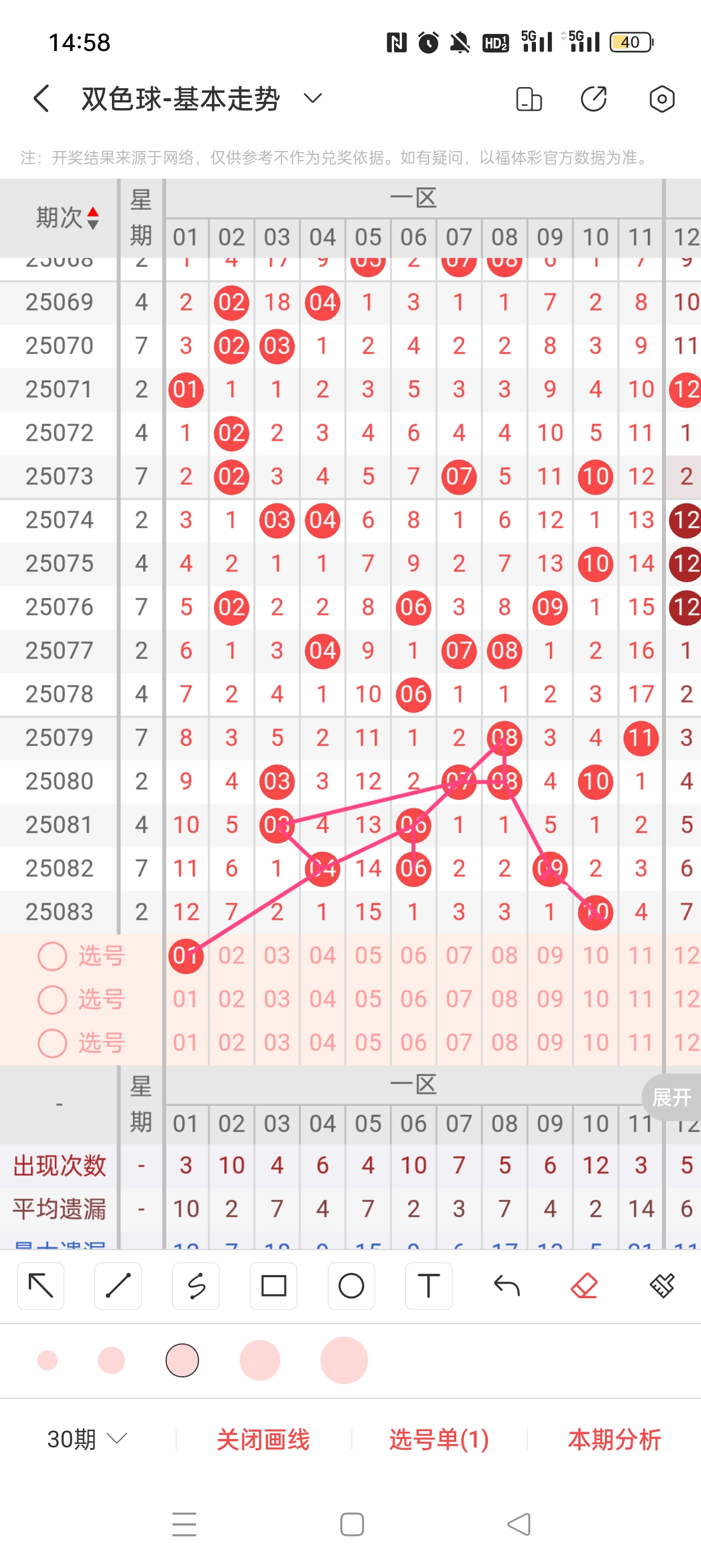Open the 双色球-基本走势 chart type dropdown
The height and width of the screenshot is (1568, 701).
tap(312, 98)
